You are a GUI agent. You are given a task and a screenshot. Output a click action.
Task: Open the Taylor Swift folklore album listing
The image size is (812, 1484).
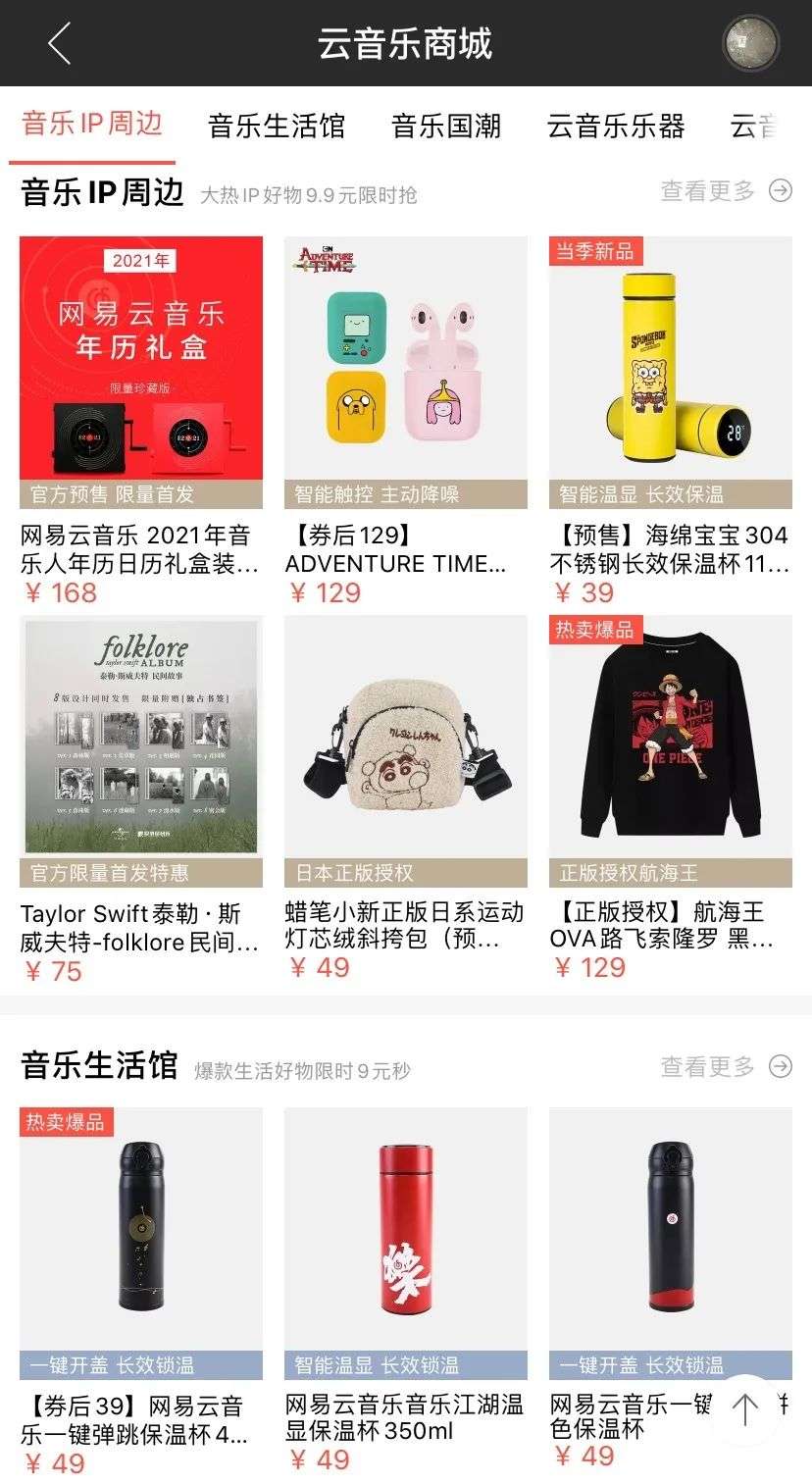(x=140, y=745)
